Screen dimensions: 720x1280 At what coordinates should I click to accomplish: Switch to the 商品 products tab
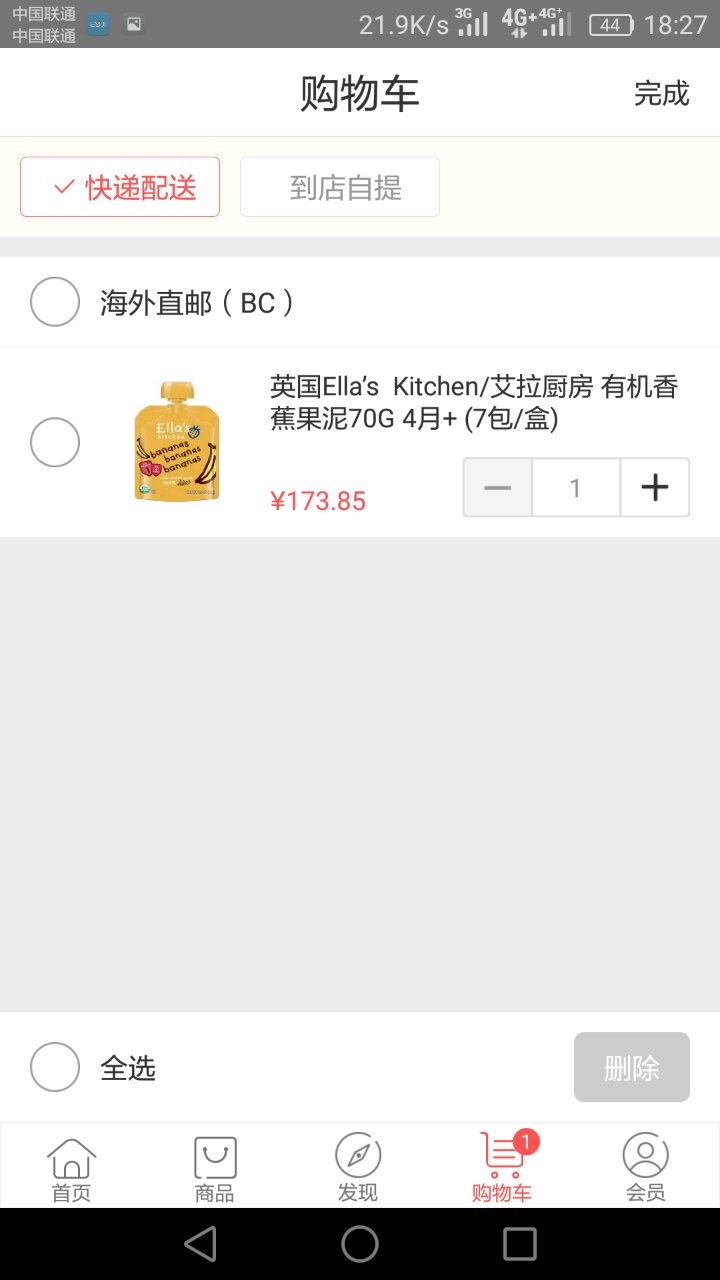pyautogui.click(x=215, y=1168)
